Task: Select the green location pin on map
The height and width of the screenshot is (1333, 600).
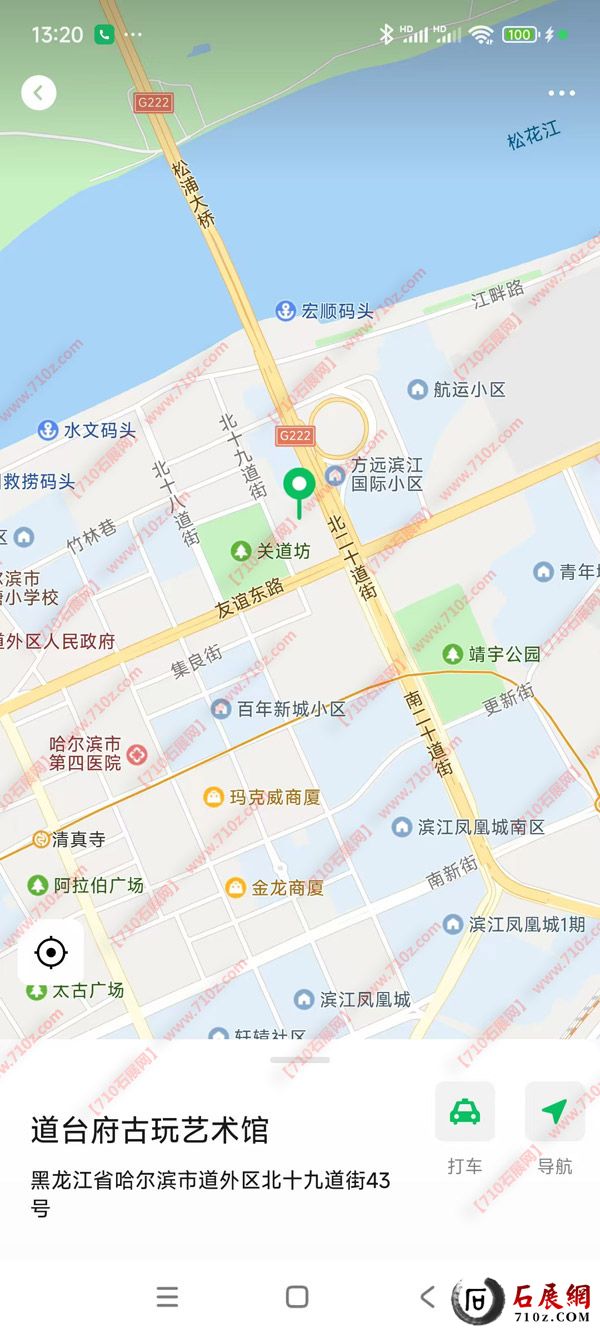Action: point(299,486)
